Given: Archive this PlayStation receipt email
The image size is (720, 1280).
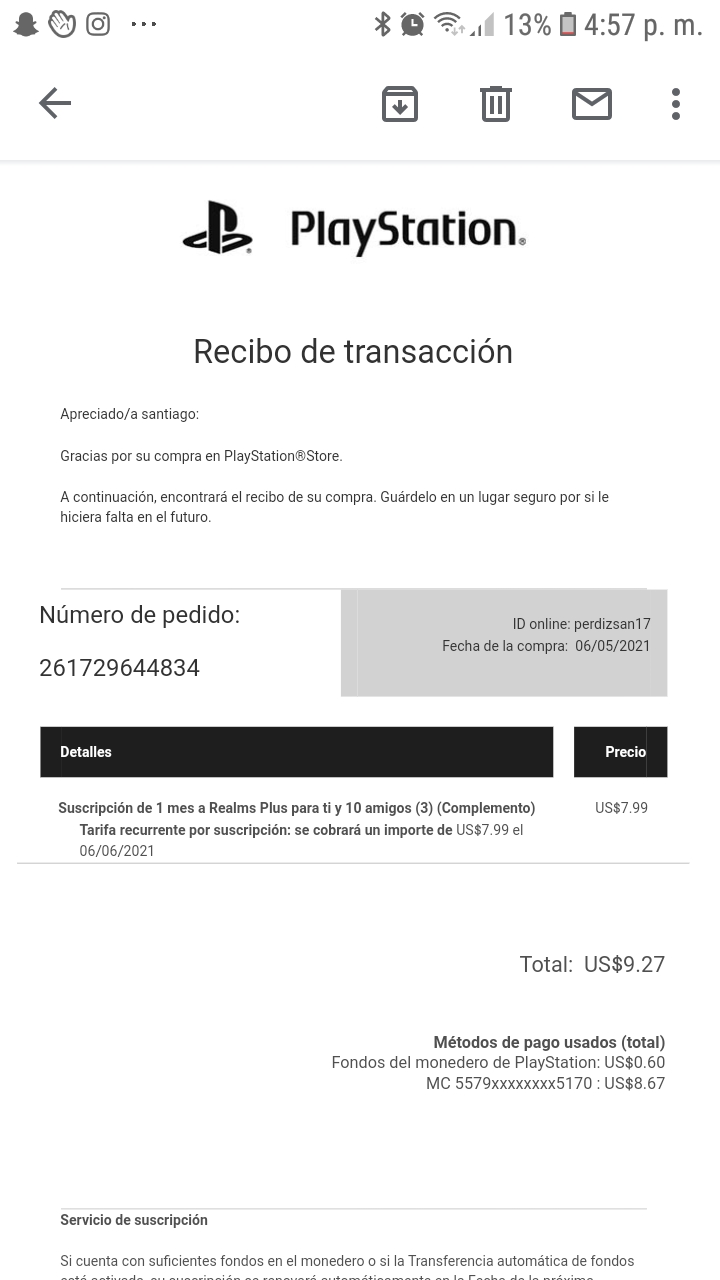Looking at the screenshot, I should (x=400, y=104).
